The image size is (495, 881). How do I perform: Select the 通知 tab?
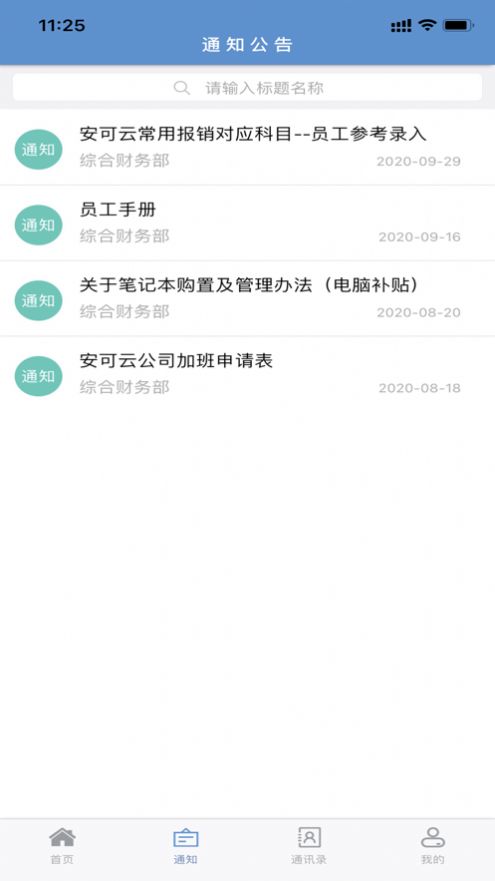tap(185, 846)
